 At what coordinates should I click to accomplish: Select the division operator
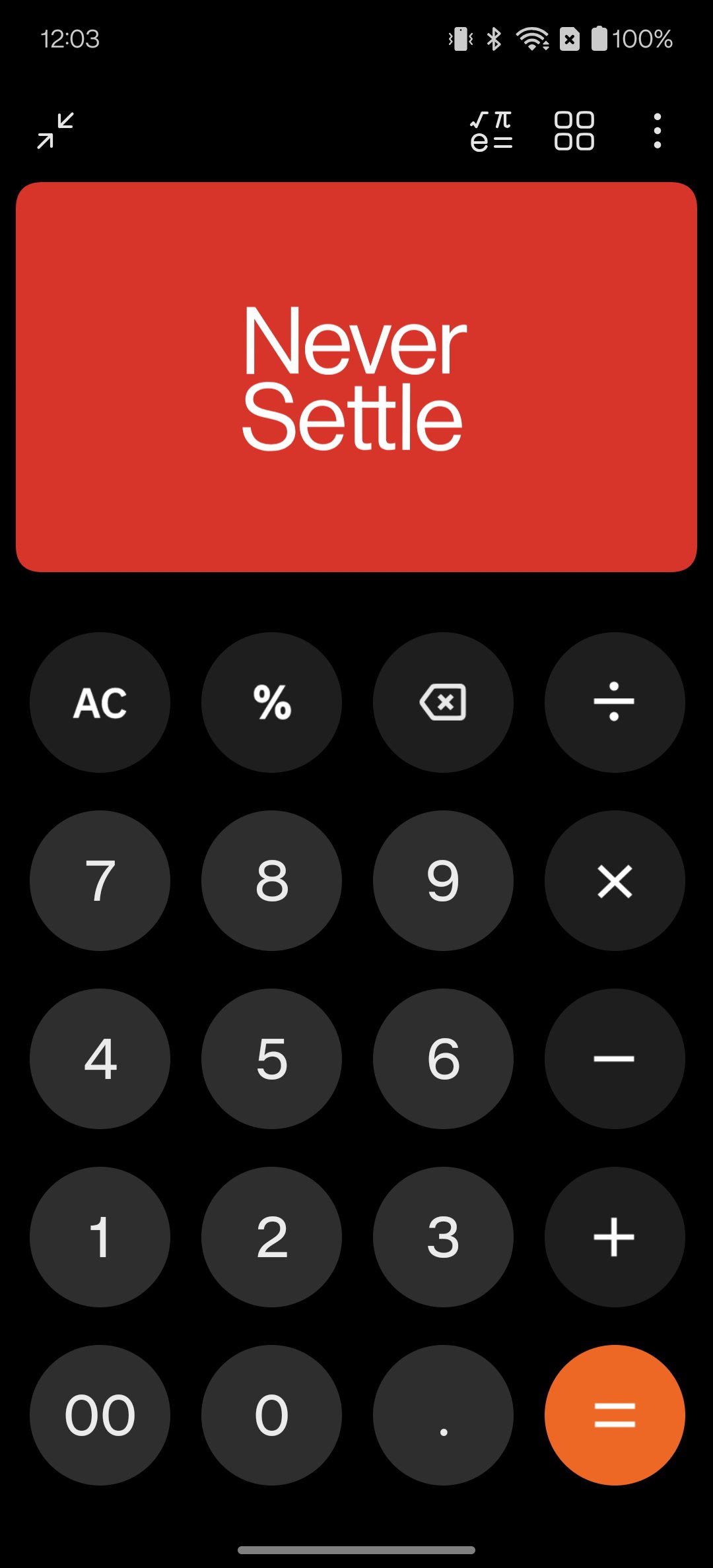pos(615,702)
